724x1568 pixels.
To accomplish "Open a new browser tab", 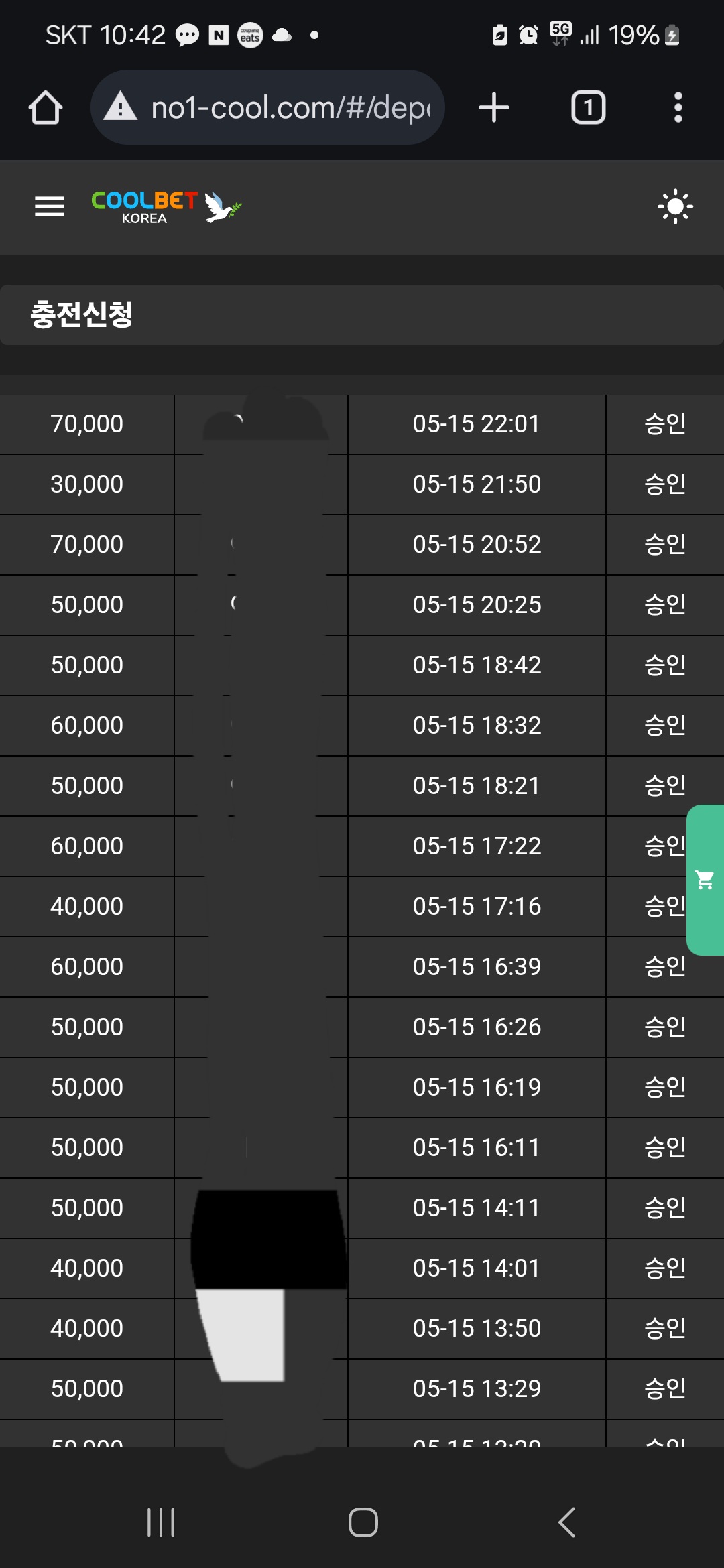I will click(x=494, y=108).
